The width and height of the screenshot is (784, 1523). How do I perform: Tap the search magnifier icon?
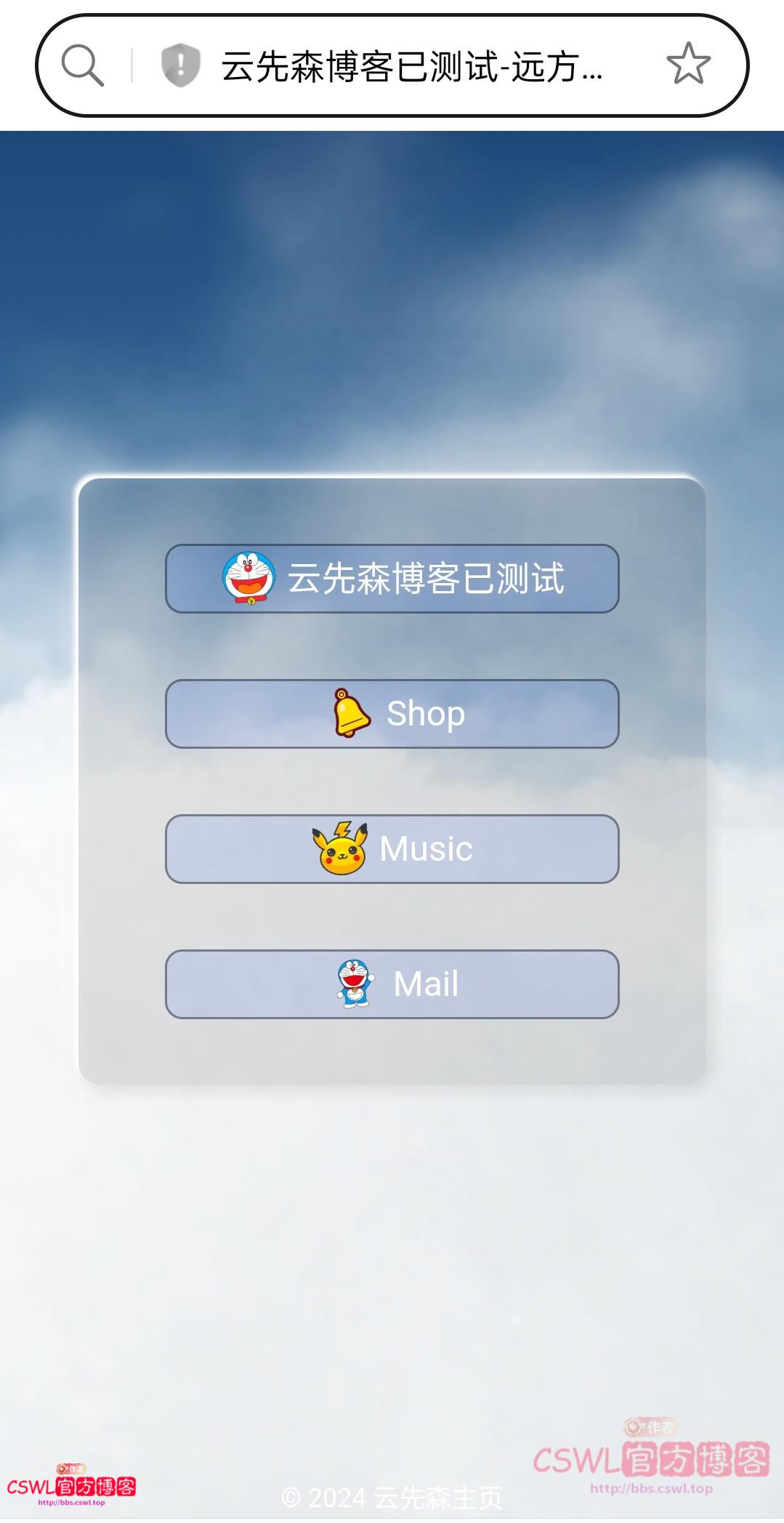[82, 65]
